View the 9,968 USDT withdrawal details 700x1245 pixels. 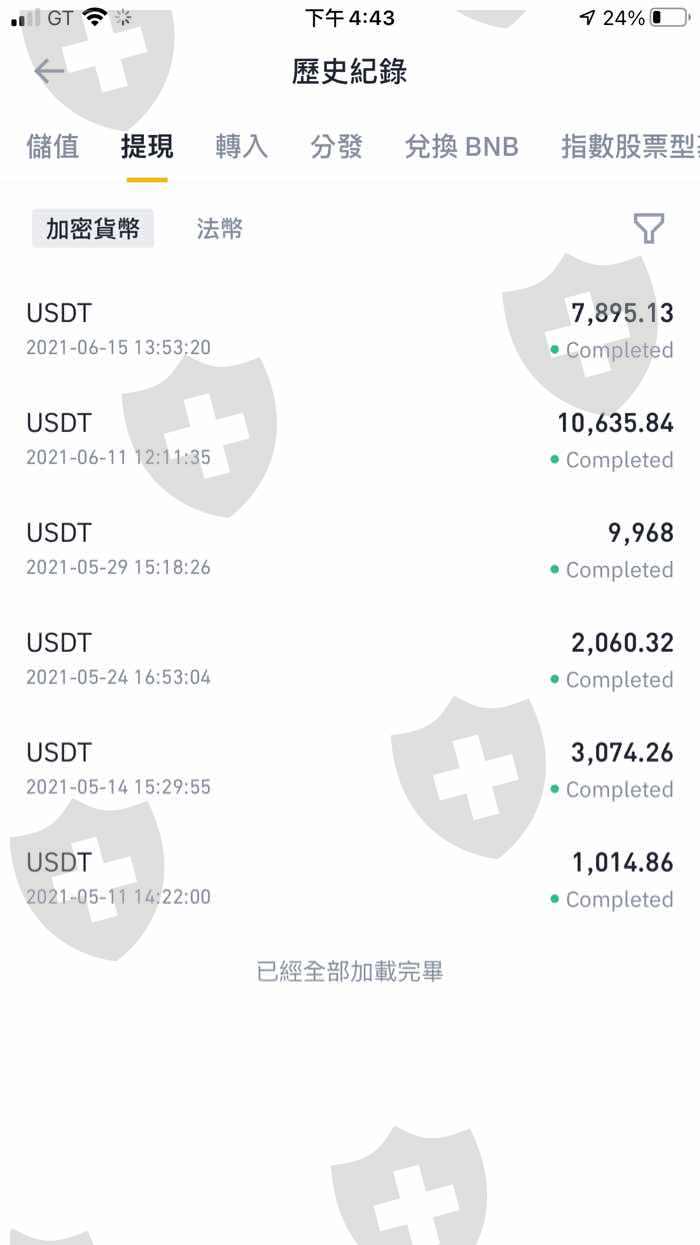coord(350,550)
